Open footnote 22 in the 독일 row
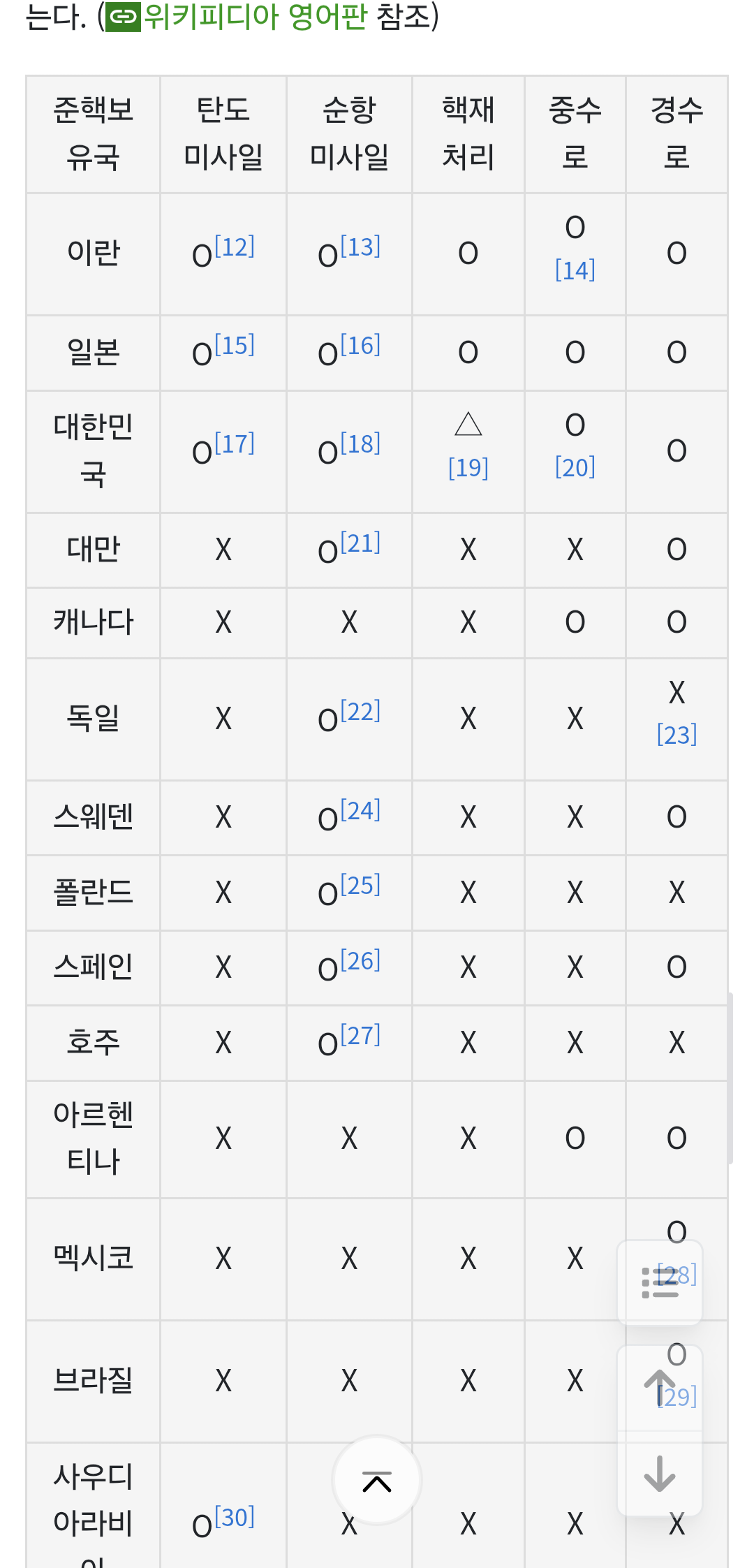 click(x=360, y=711)
